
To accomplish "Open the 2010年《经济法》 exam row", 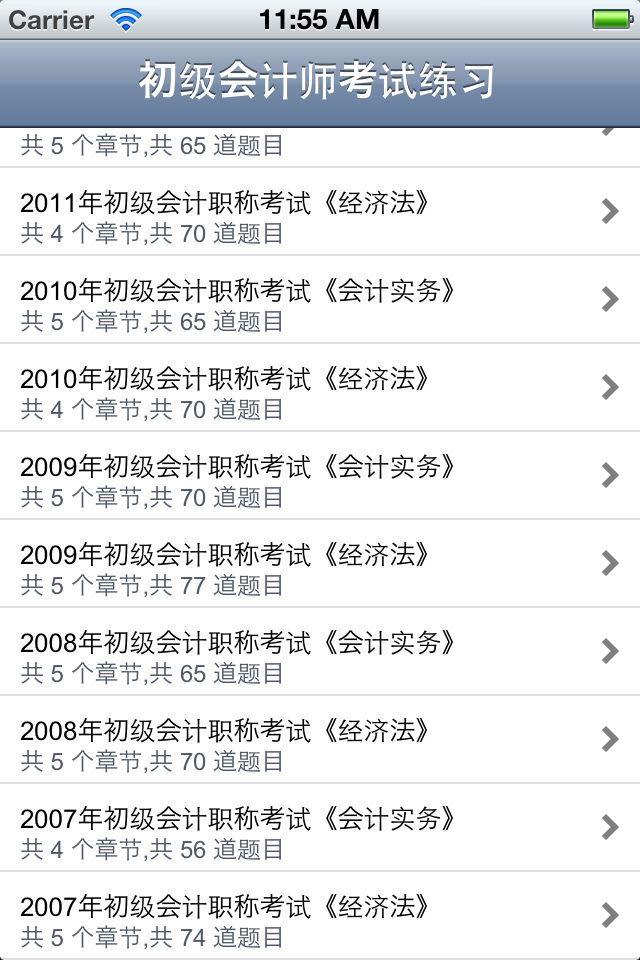I will (x=300, y=388).
